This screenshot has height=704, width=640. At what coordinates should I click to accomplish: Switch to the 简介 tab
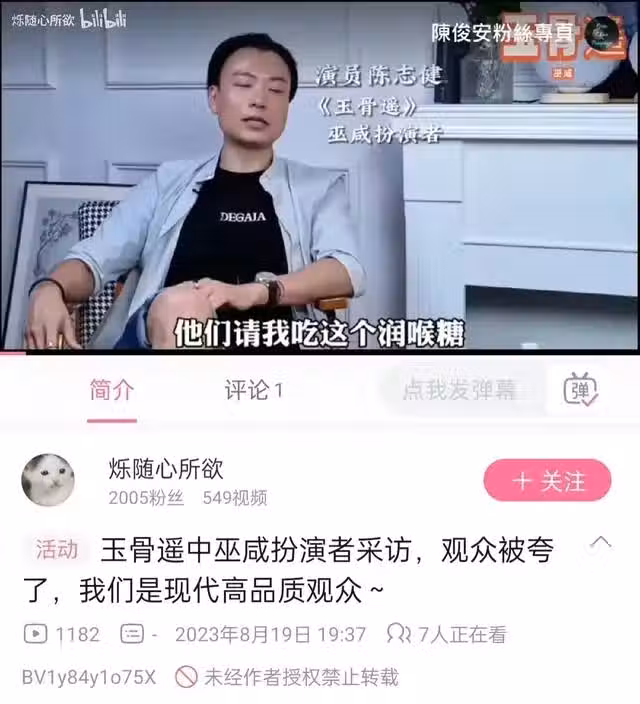[x=110, y=390]
